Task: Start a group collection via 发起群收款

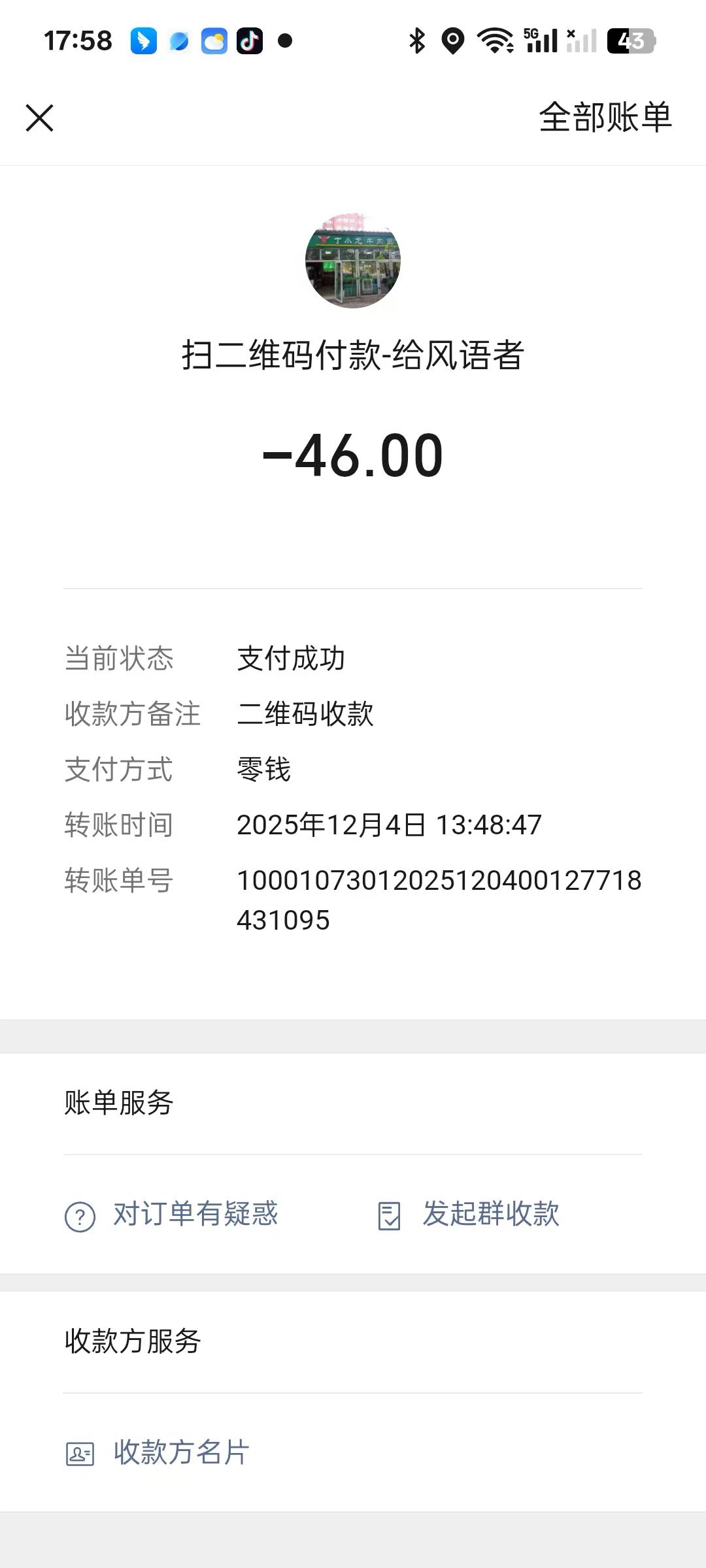Action: [469, 1215]
